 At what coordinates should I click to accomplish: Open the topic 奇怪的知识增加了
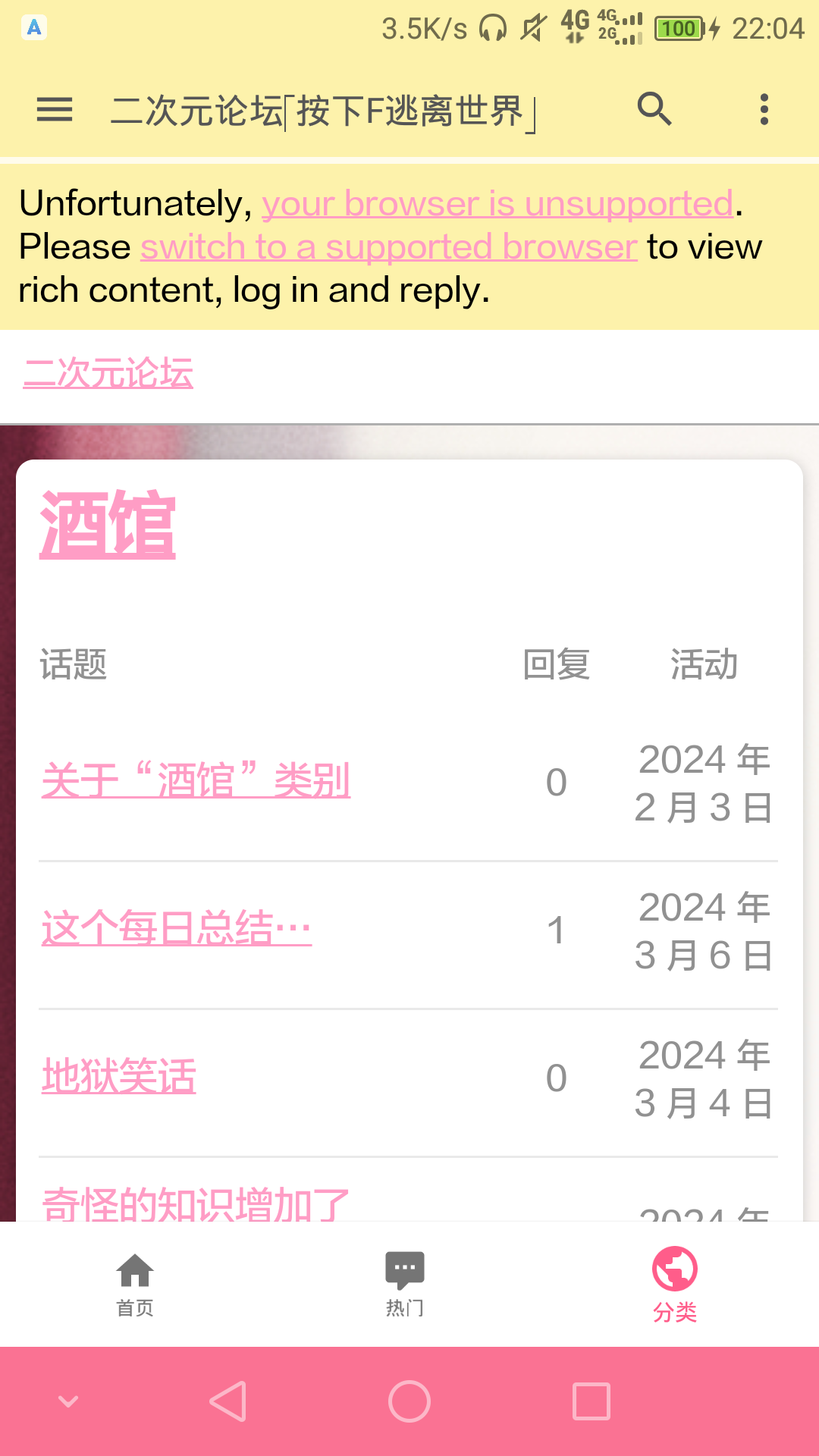[196, 1204]
